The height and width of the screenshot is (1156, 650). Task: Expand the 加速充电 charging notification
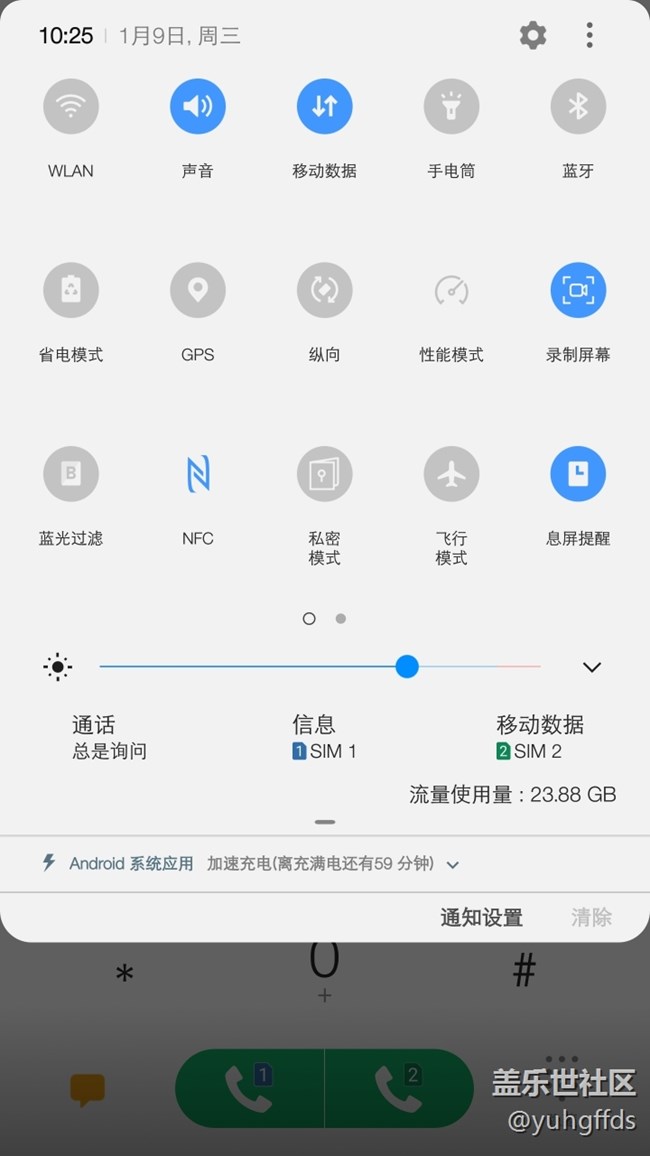coord(452,865)
